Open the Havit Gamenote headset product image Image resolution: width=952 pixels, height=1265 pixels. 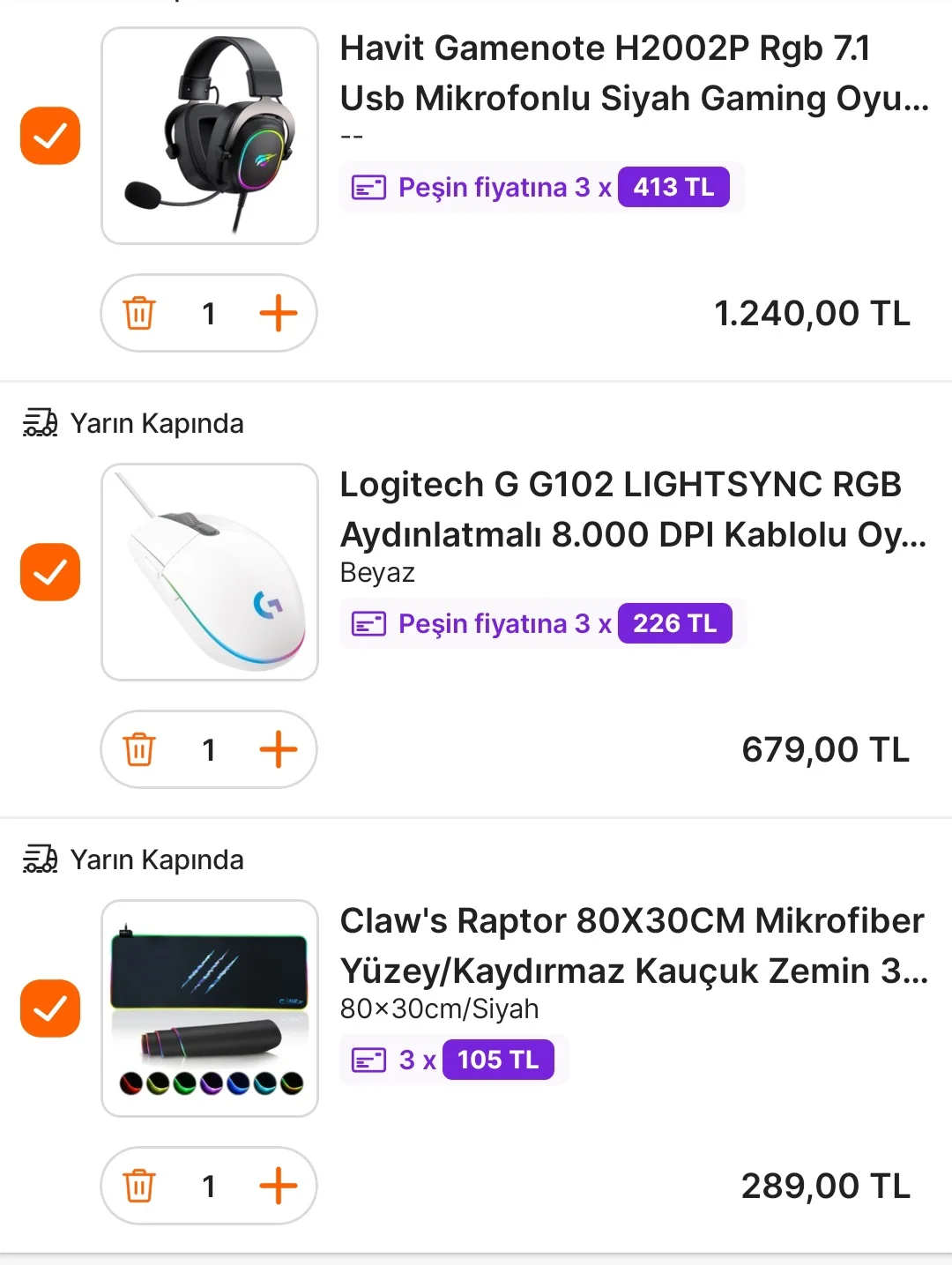click(x=210, y=136)
